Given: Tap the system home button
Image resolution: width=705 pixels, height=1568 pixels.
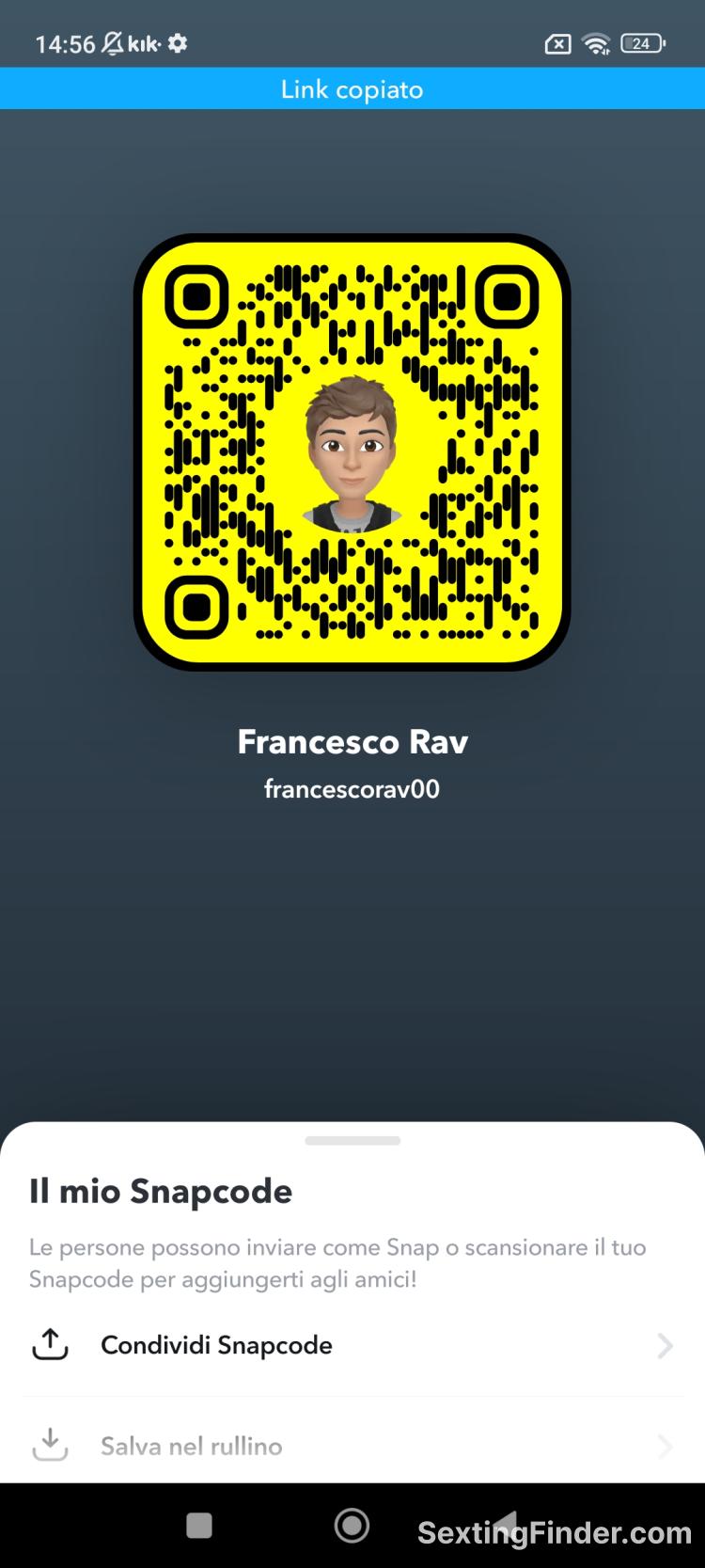Looking at the screenshot, I should [x=352, y=1526].
